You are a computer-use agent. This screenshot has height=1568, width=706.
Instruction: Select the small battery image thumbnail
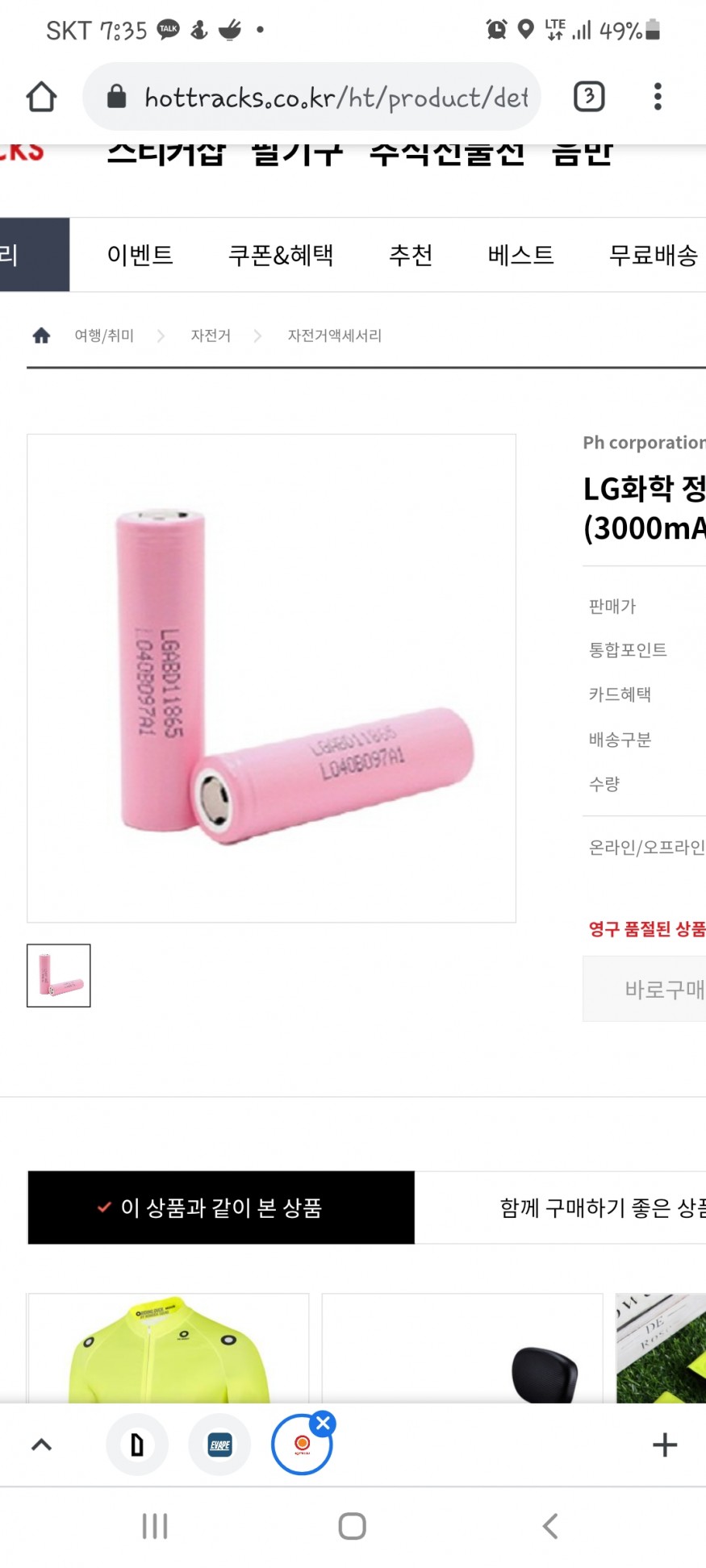pos(59,975)
